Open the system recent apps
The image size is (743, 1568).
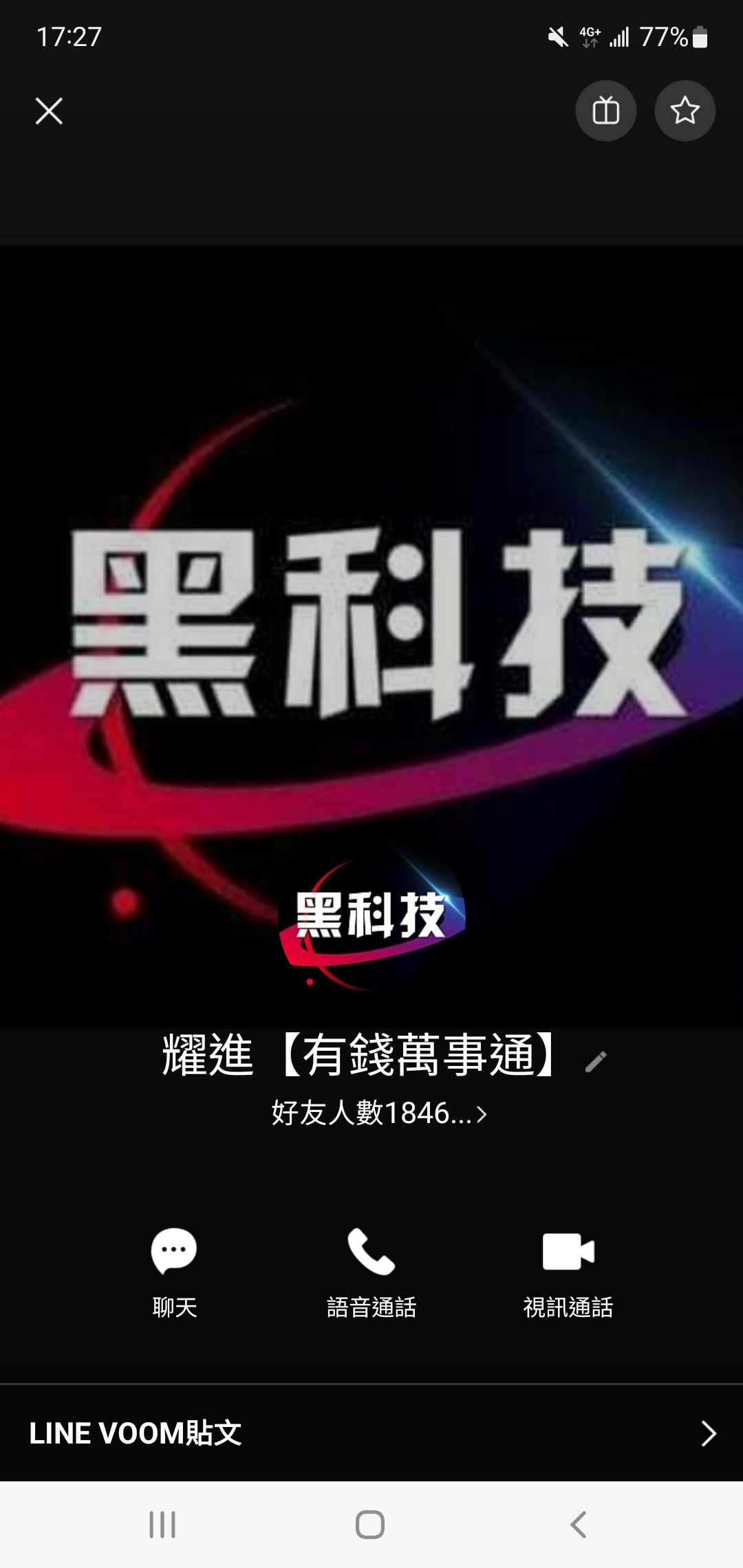[x=163, y=1525]
